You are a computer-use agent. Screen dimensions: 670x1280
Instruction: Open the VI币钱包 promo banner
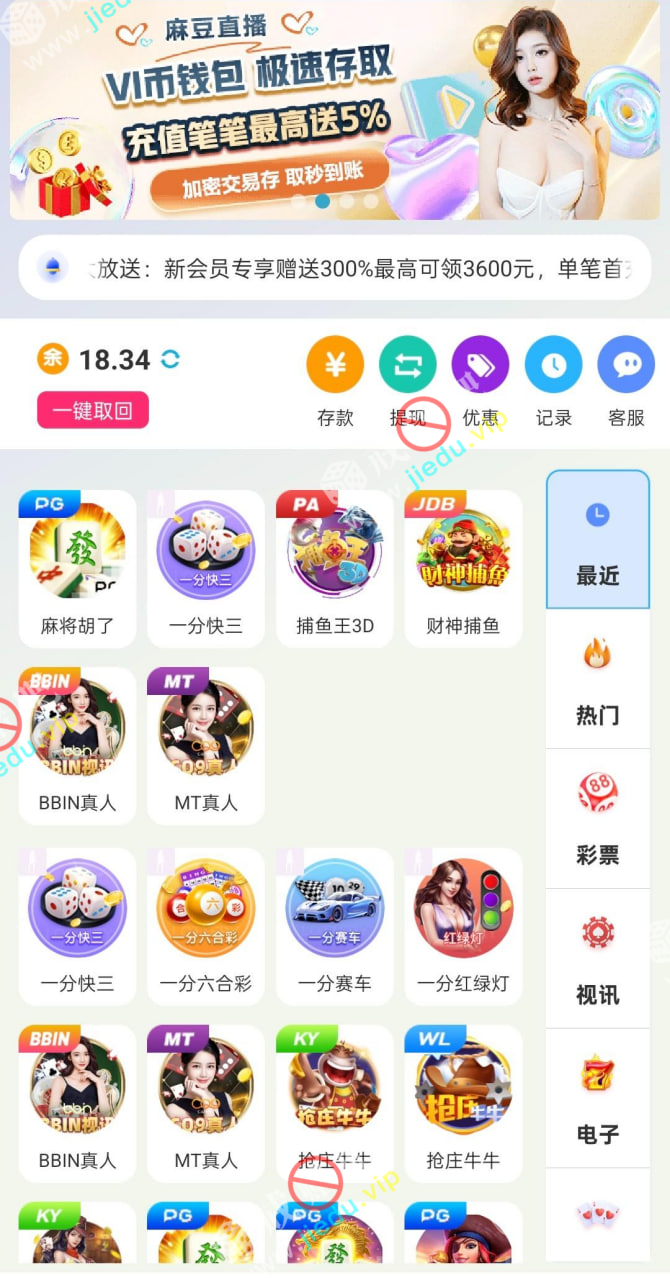[x=250, y=110]
